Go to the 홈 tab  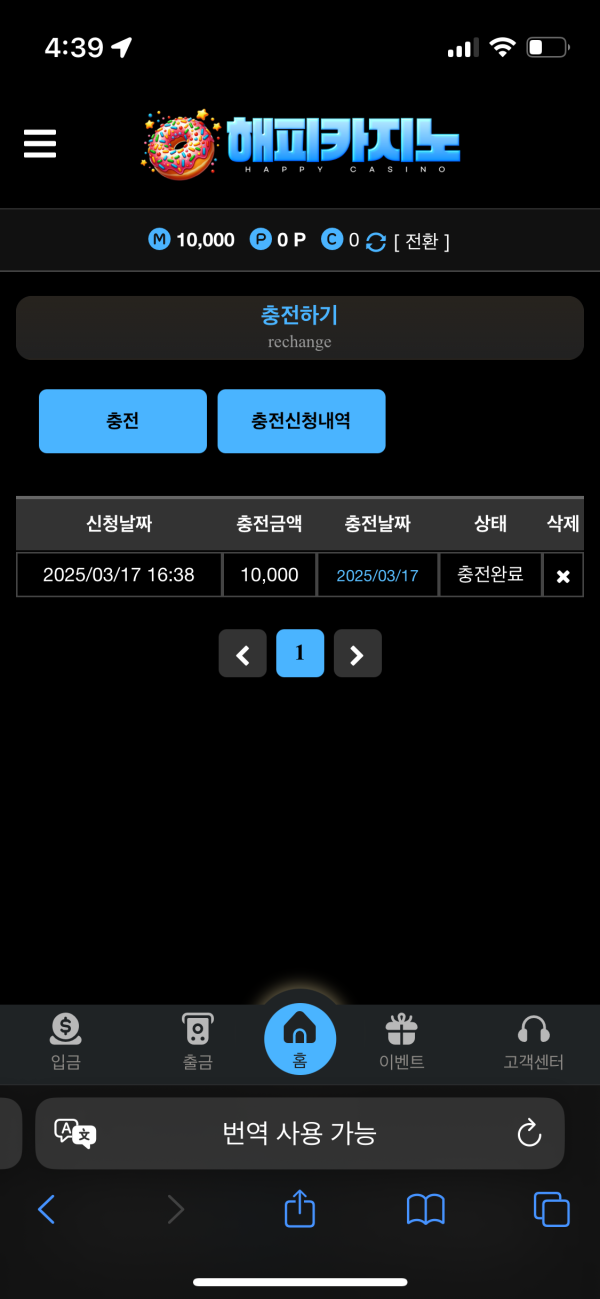click(300, 1040)
